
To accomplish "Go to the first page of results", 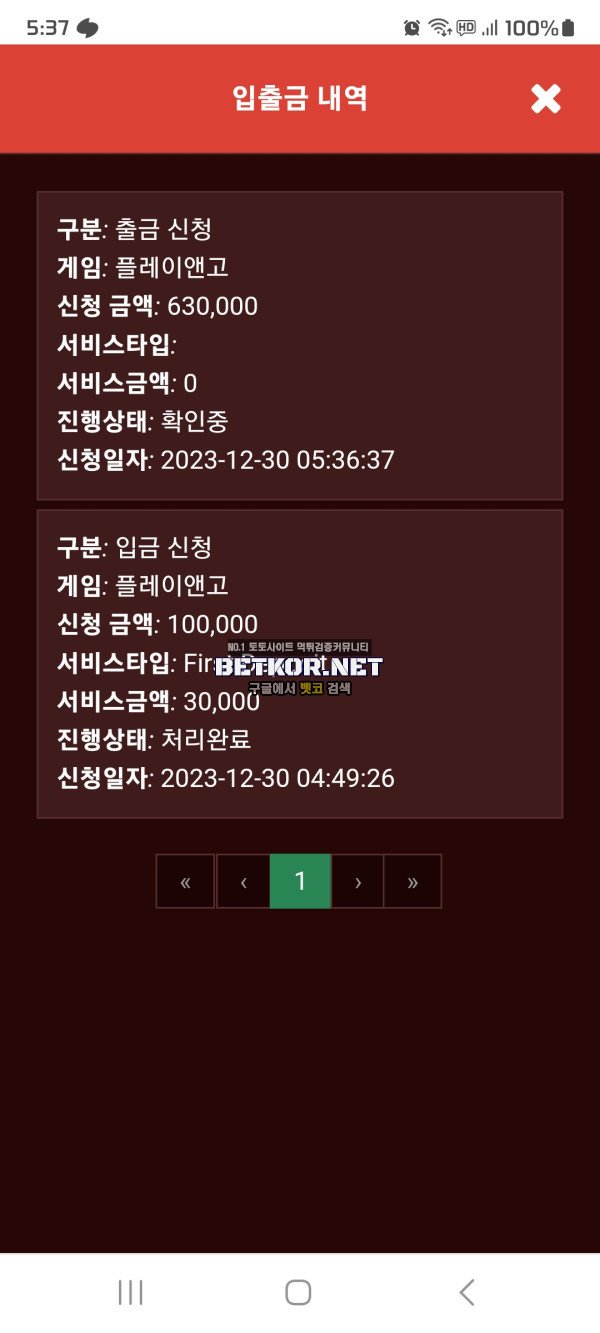I will 185,881.
